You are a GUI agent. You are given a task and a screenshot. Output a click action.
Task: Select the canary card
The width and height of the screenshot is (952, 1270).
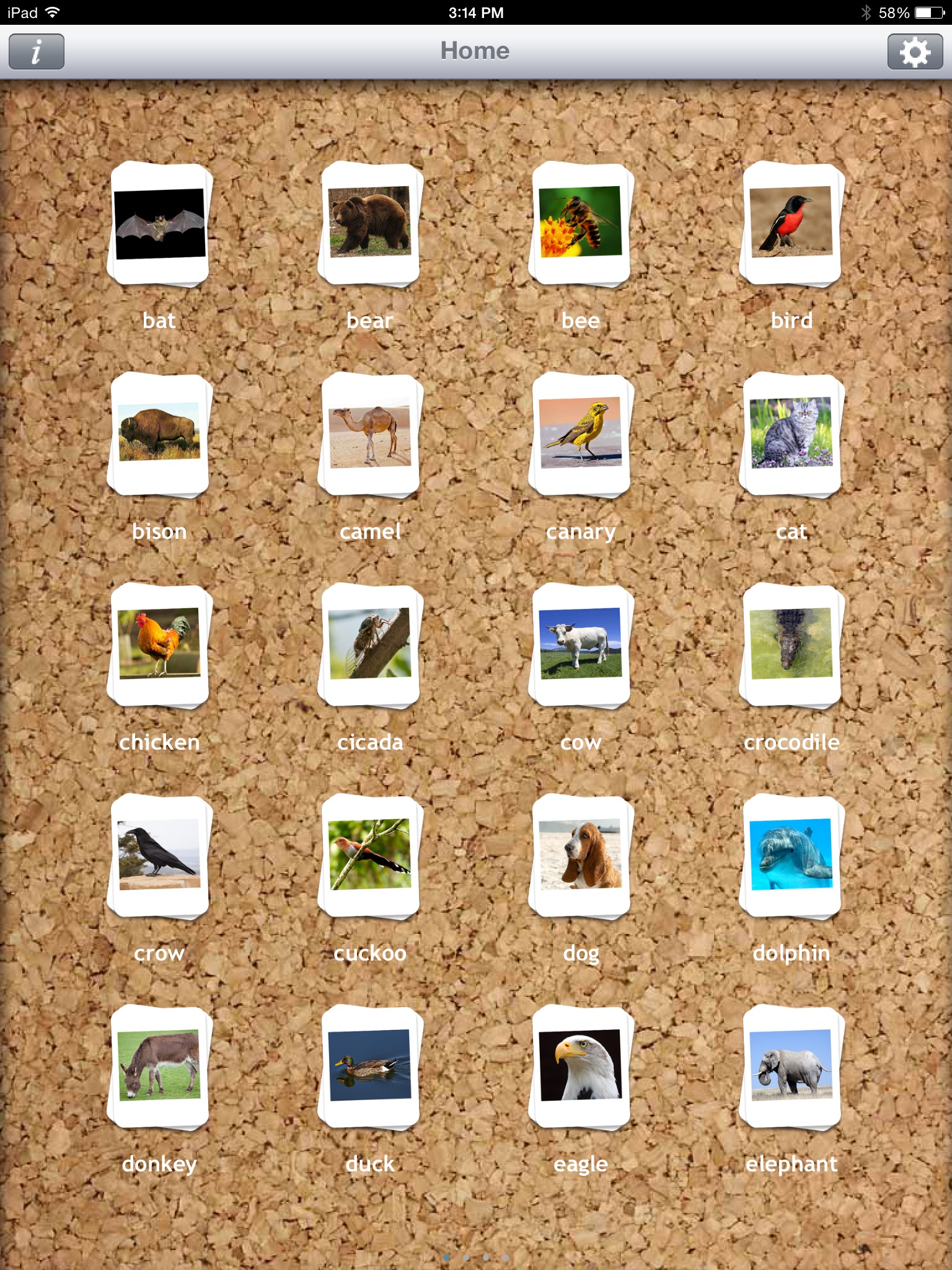[x=581, y=434]
